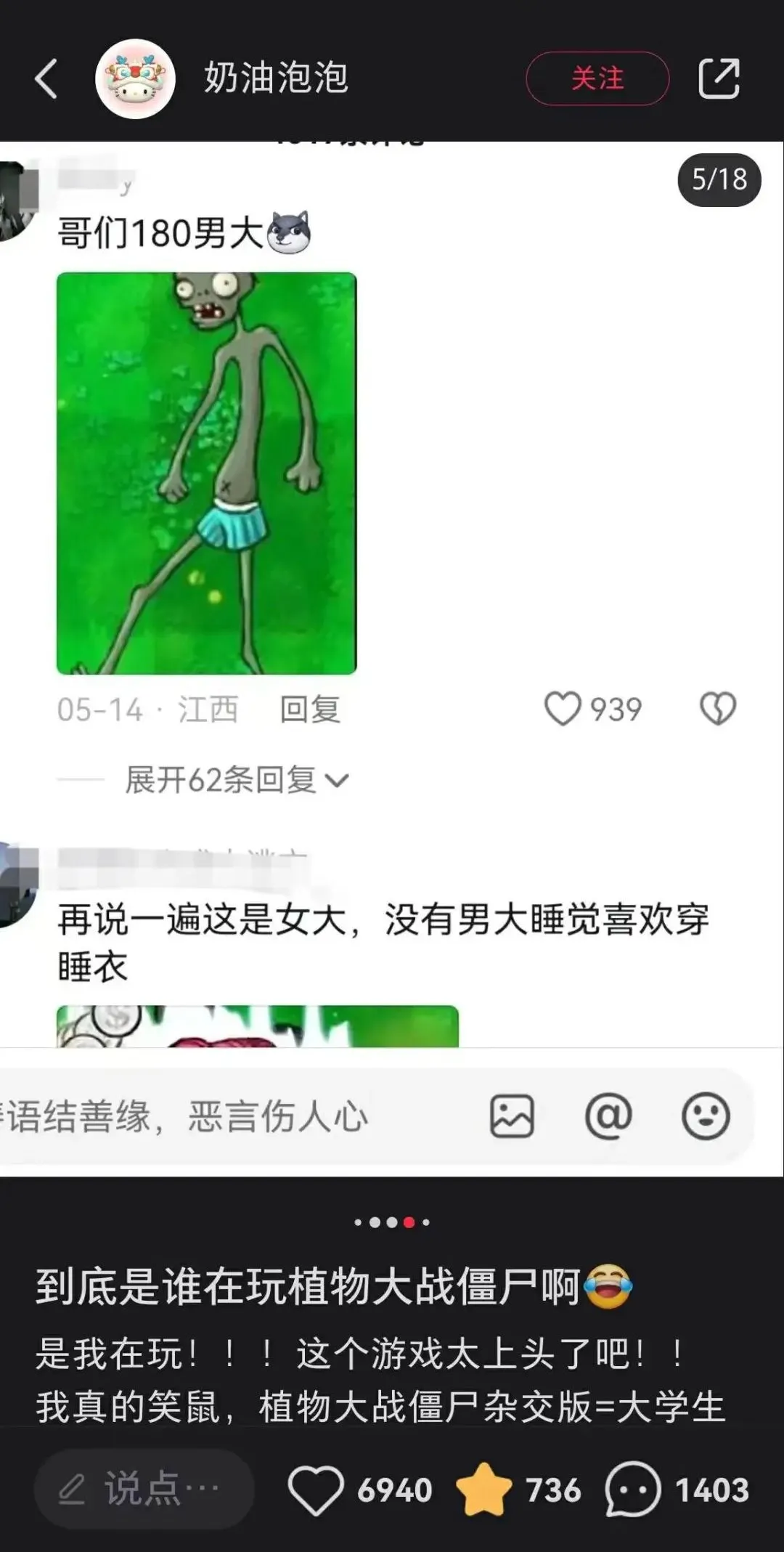This screenshot has width=784, height=1552.
Task: Tap the 说点… comment input field
Action: (144, 1489)
